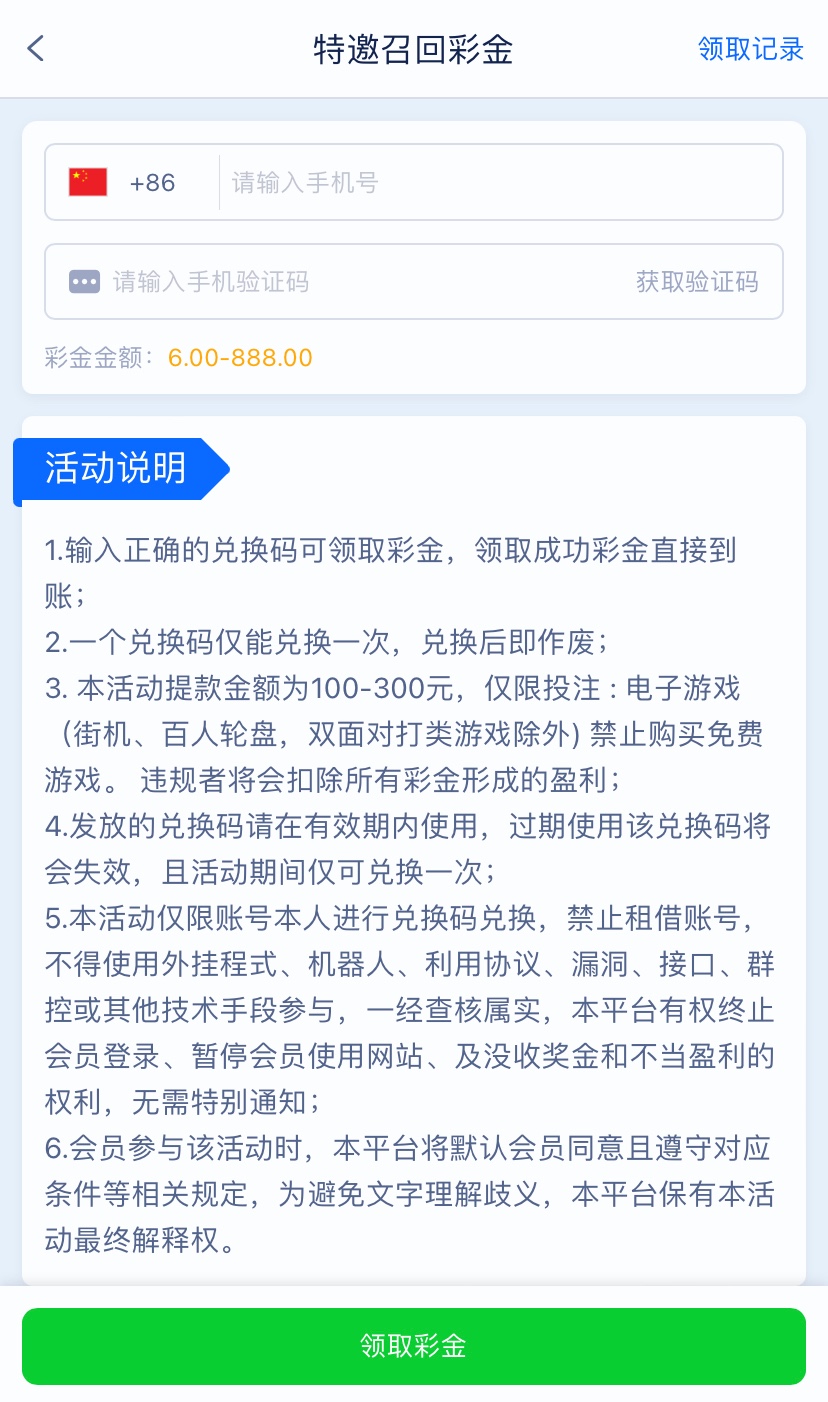
Task: Go back using the top-left arrow
Action: [x=36, y=48]
